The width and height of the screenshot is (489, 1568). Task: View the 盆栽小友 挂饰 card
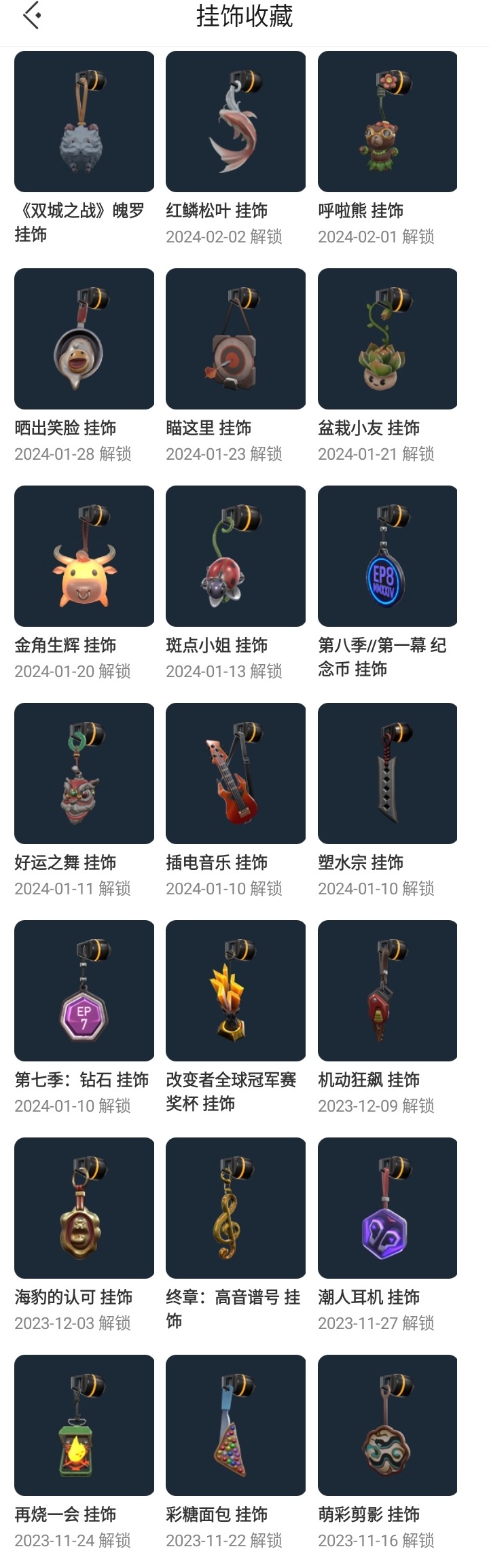coord(387,340)
